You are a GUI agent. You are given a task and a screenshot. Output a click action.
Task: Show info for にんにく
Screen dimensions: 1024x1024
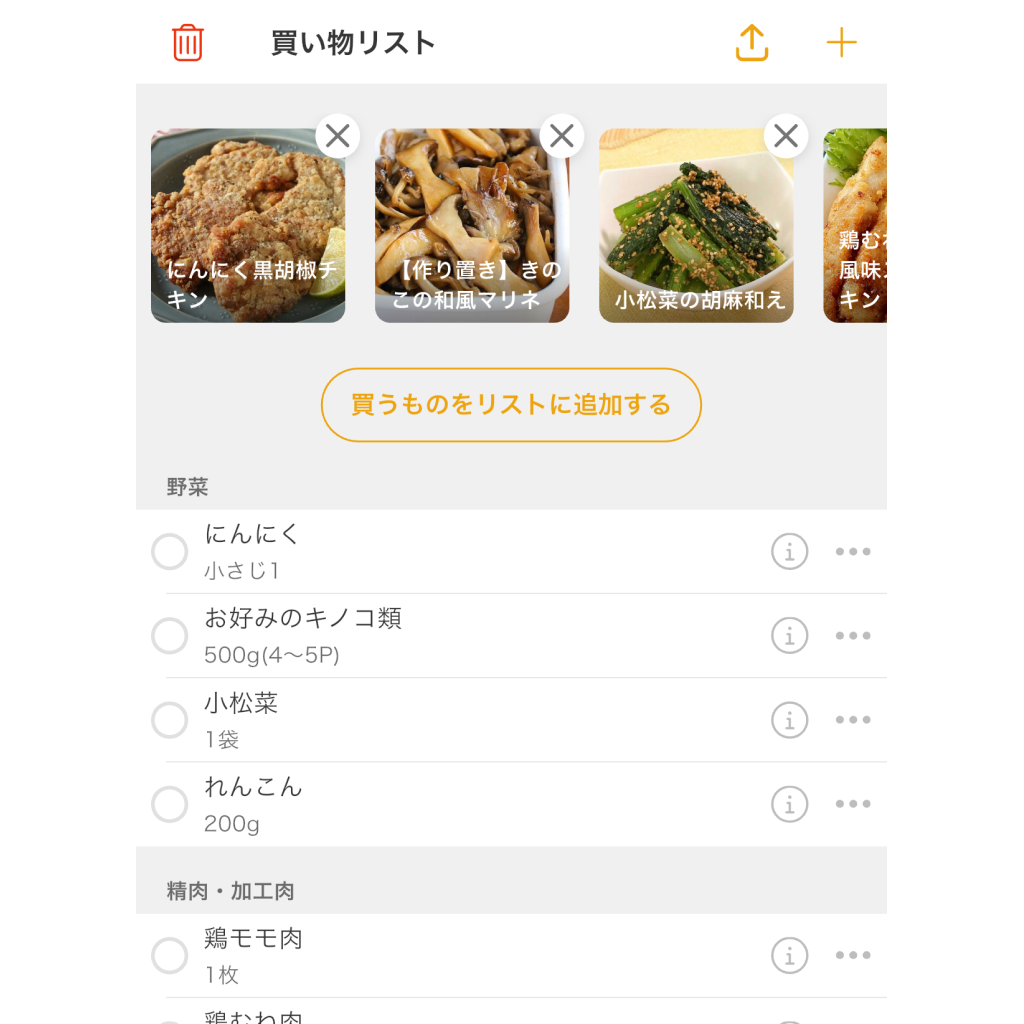pyautogui.click(x=789, y=552)
